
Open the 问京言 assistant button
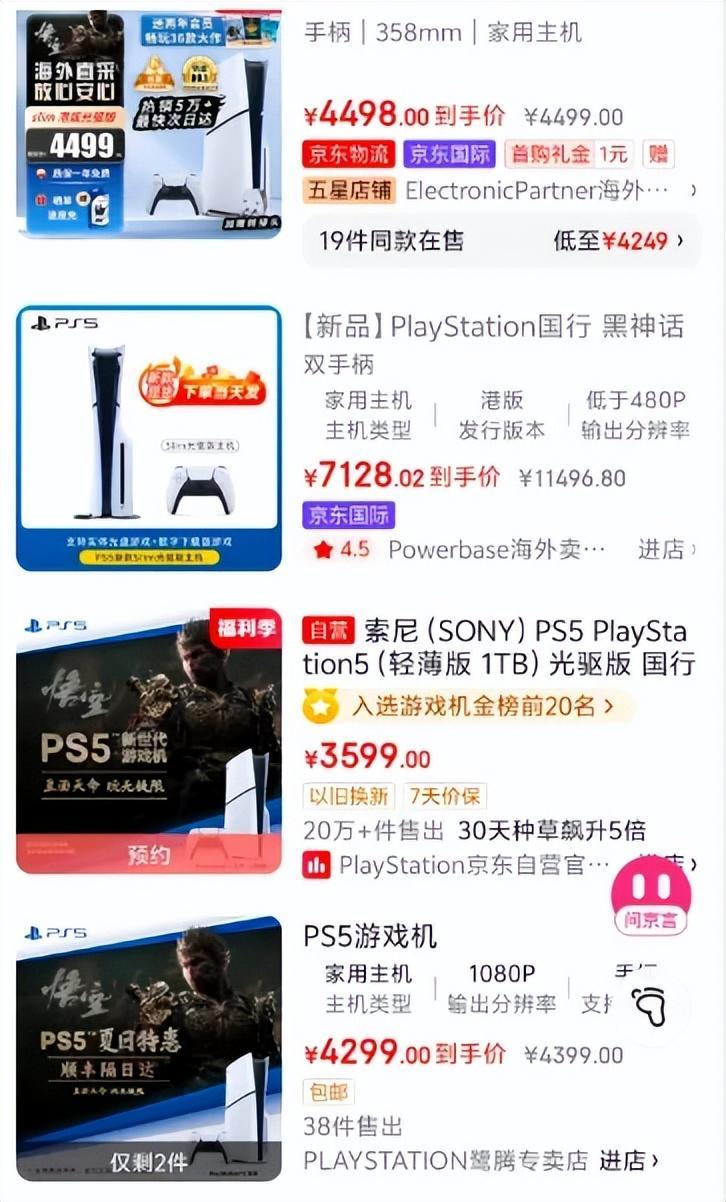coord(651,896)
